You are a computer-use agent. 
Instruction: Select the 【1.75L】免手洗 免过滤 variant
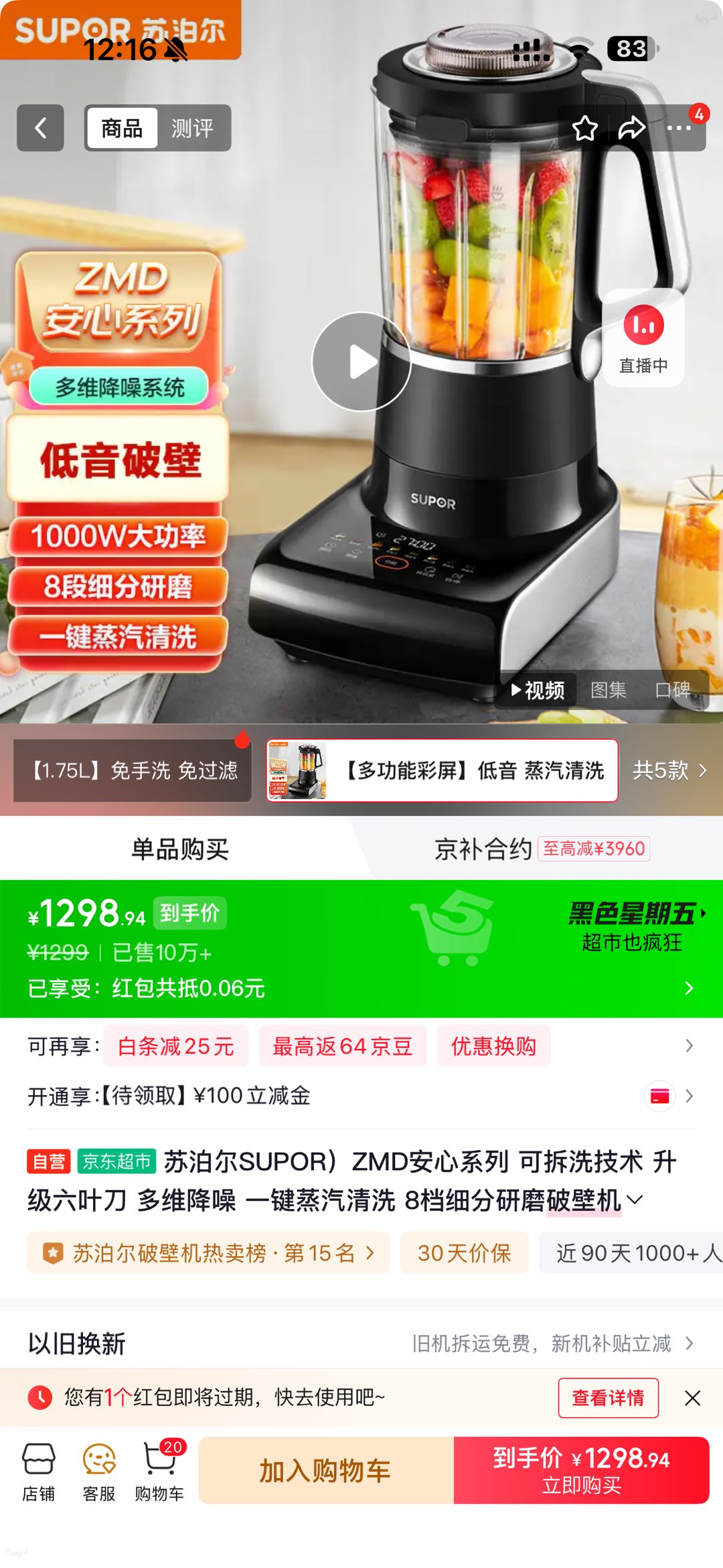coord(133,770)
